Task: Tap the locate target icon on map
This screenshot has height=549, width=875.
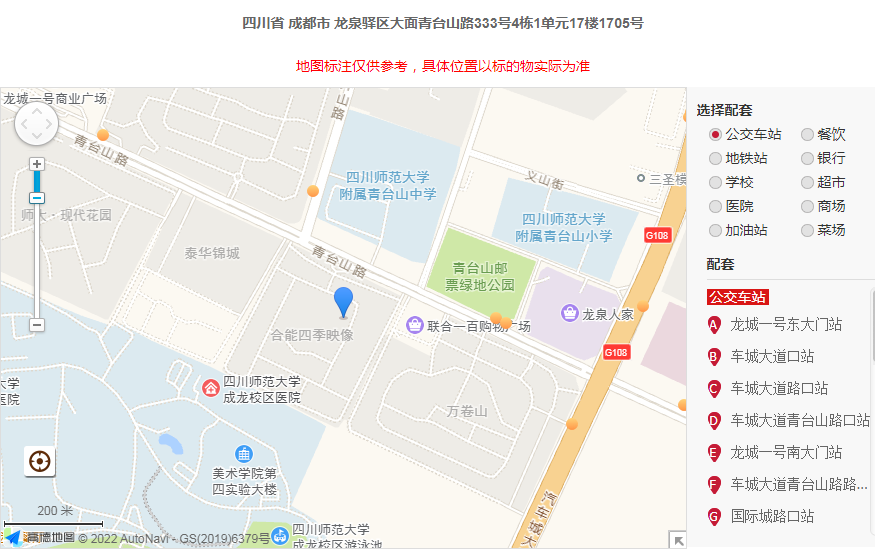Action: point(40,462)
